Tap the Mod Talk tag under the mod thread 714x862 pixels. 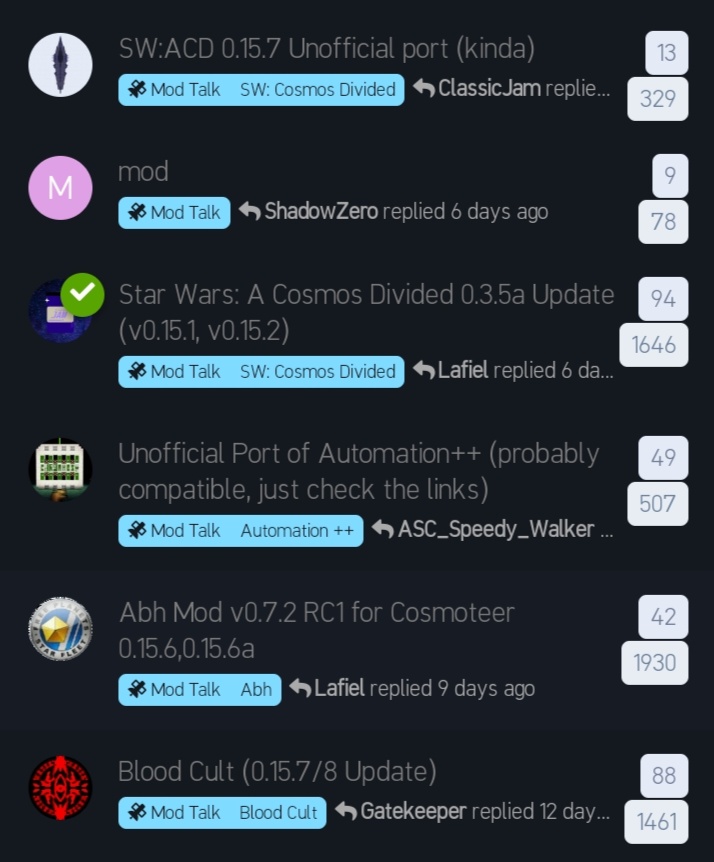[x=175, y=212]
